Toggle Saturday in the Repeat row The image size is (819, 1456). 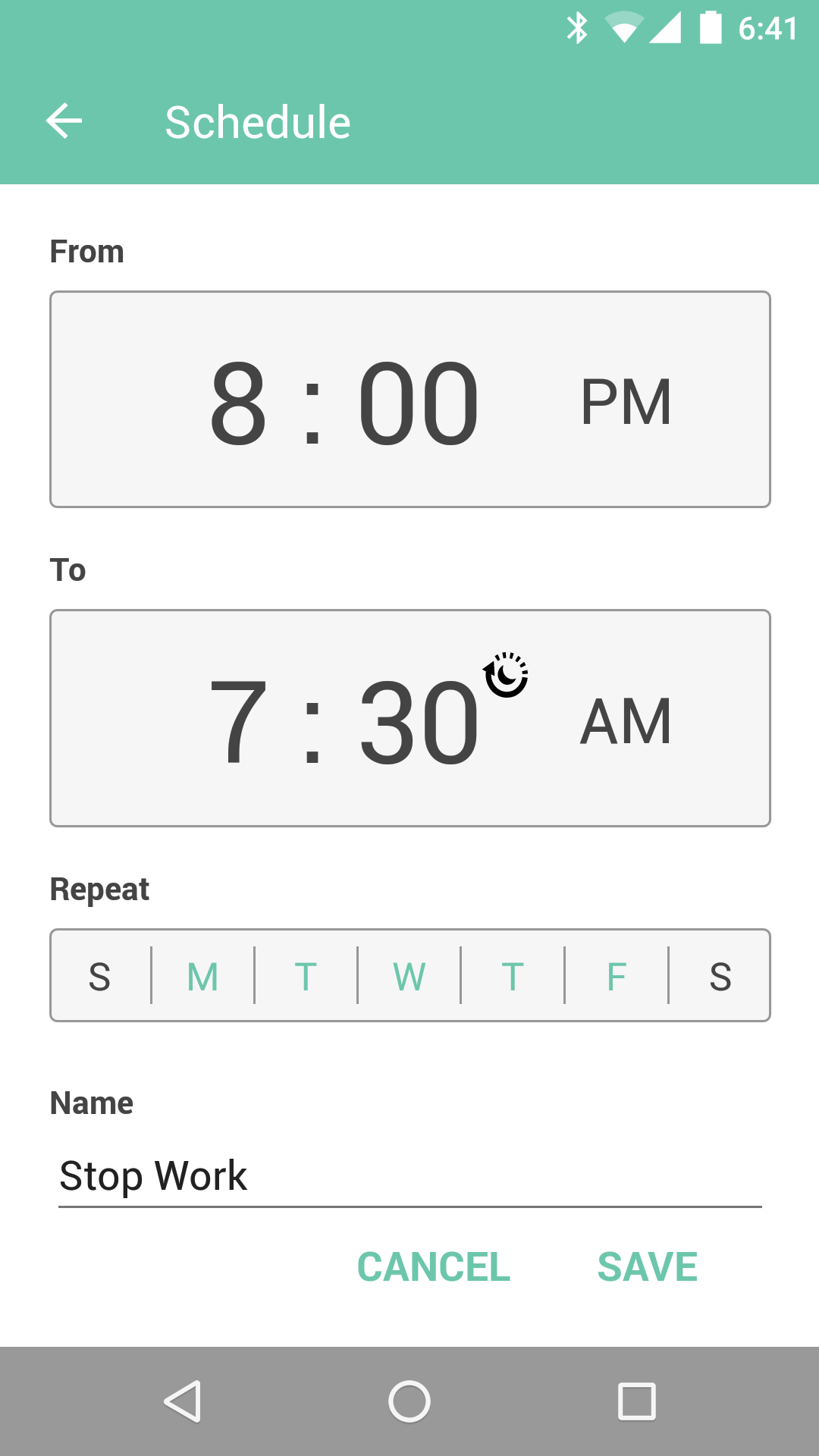coord(720,976)
